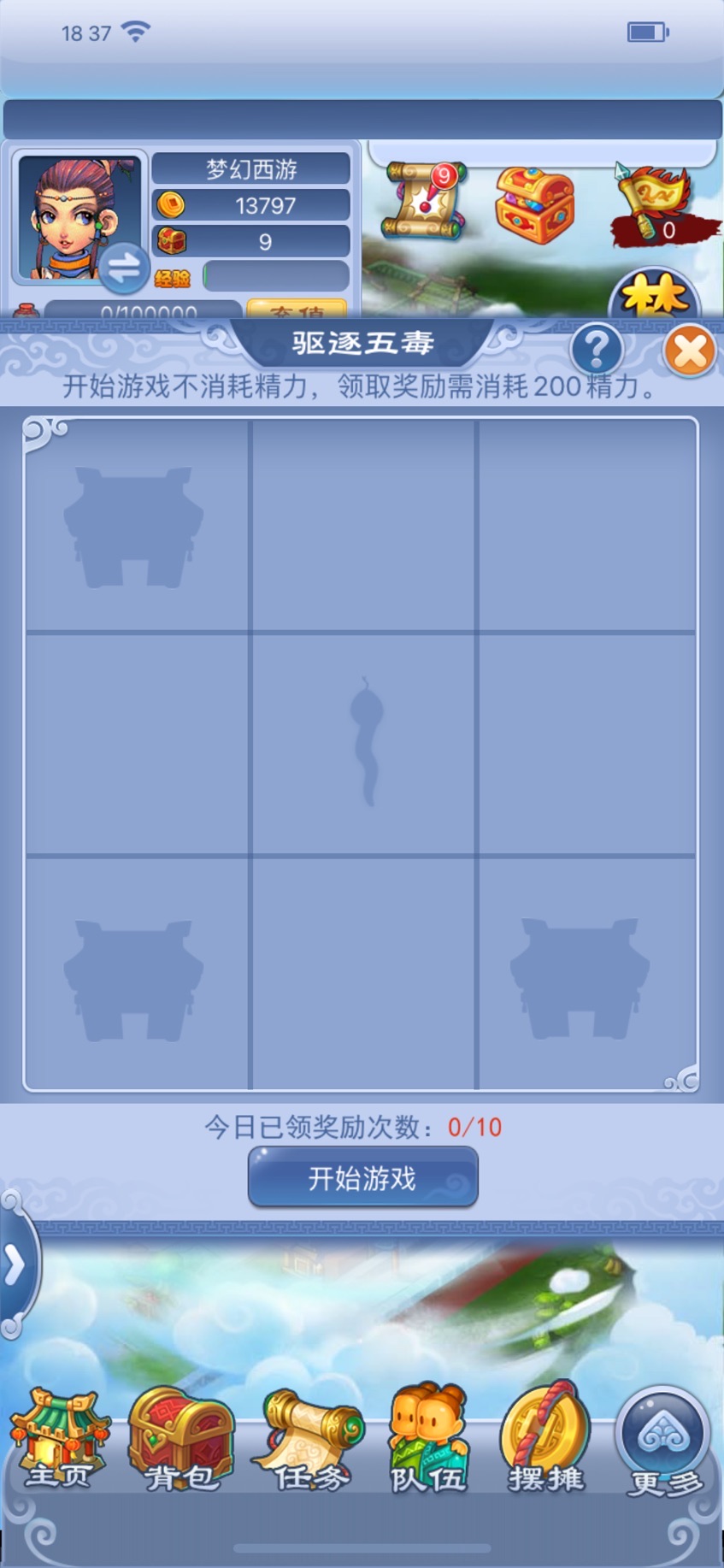This screenshot has width=724, height=1568.
Task: Open the 背包 backpack tab
Action: pyautogui.click(x=180, y=1439)
